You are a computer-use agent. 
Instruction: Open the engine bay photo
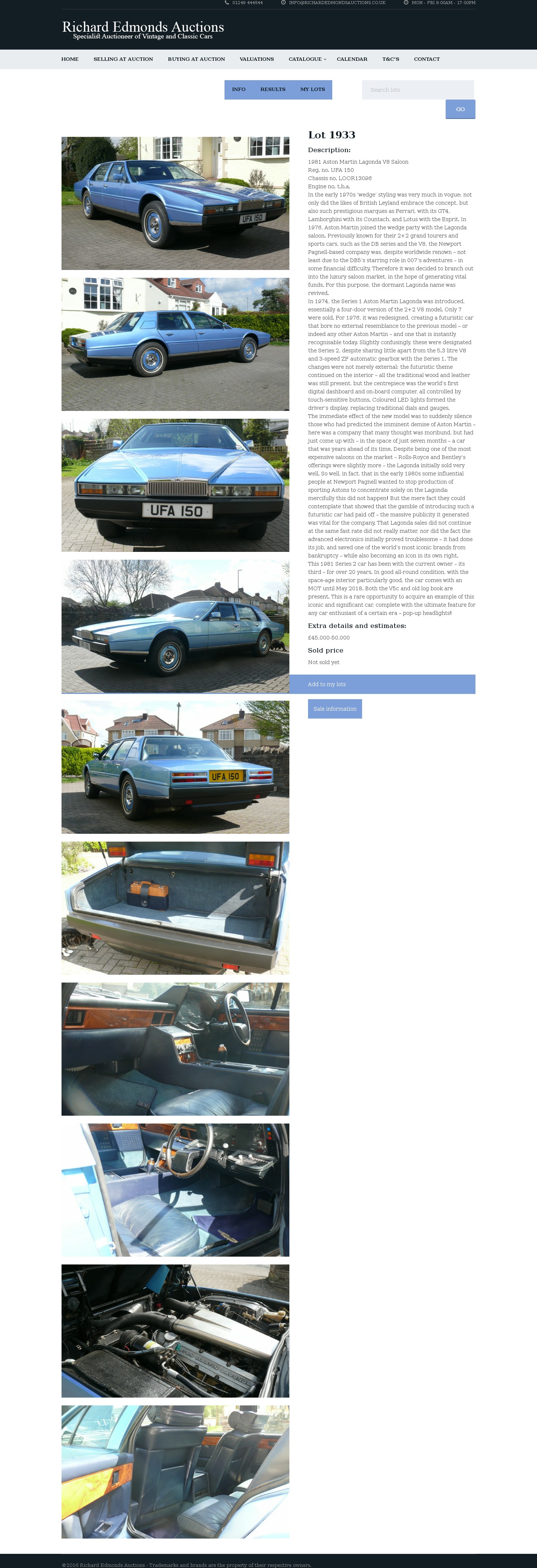pos(175,1330)
